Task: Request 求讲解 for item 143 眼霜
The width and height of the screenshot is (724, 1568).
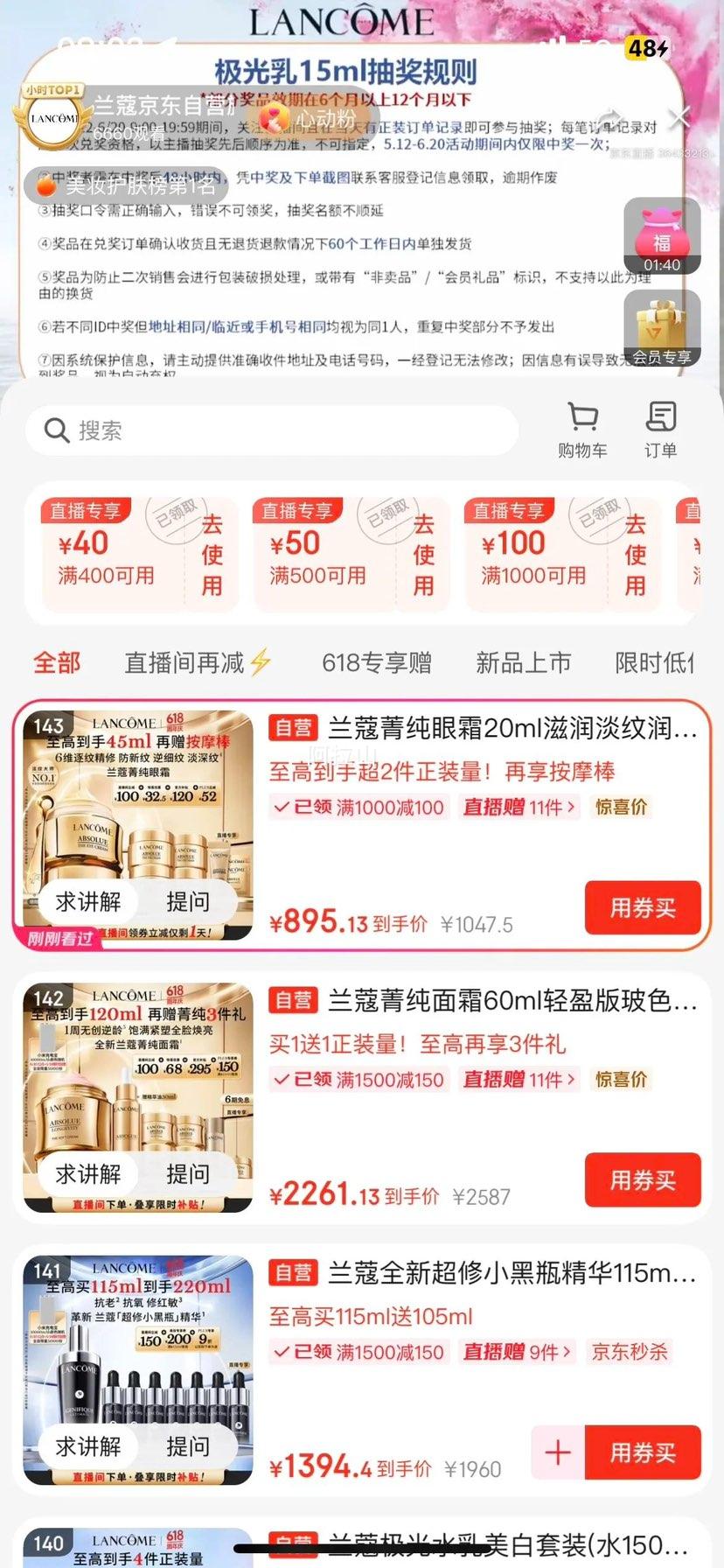Action: coord(88,901)
